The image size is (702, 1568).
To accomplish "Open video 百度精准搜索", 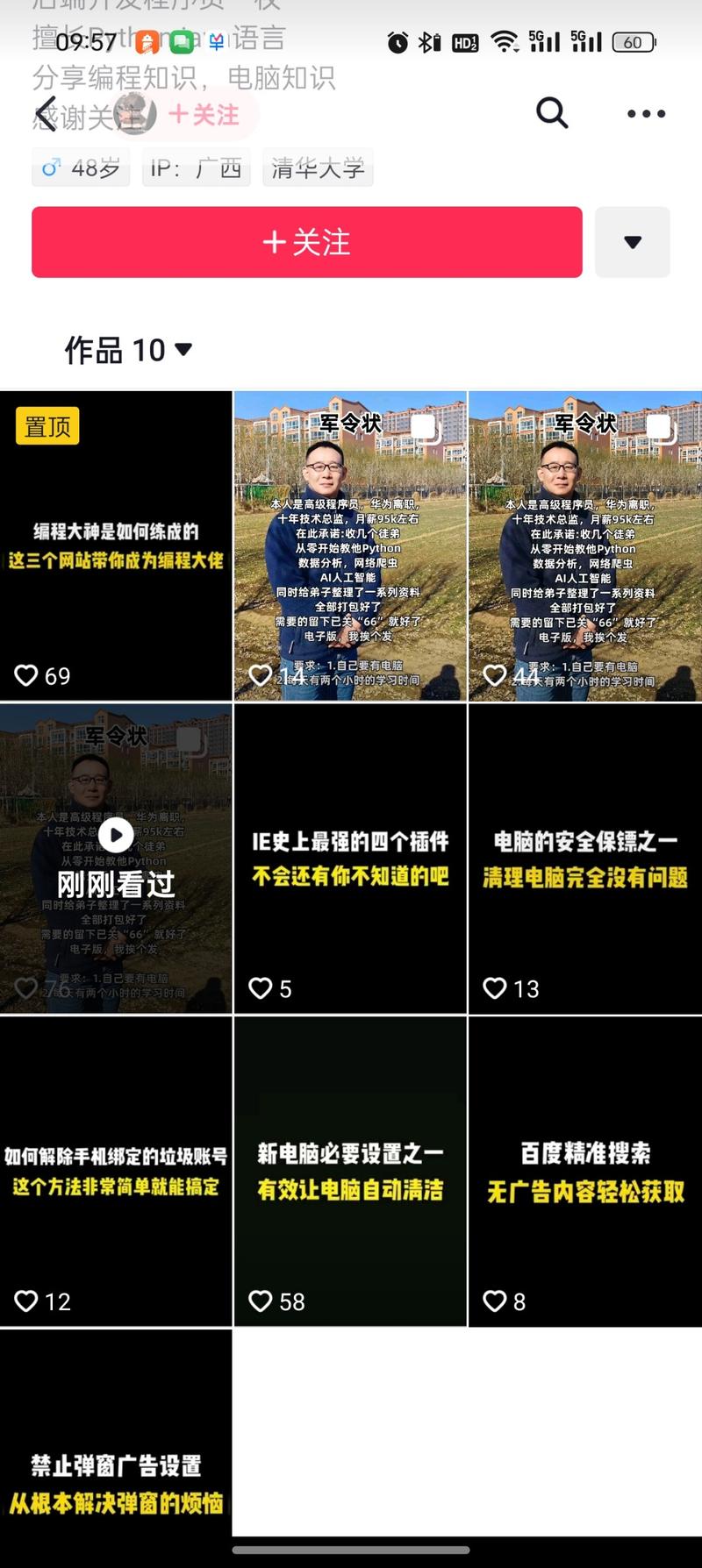I will click(x=585, y=1171).
